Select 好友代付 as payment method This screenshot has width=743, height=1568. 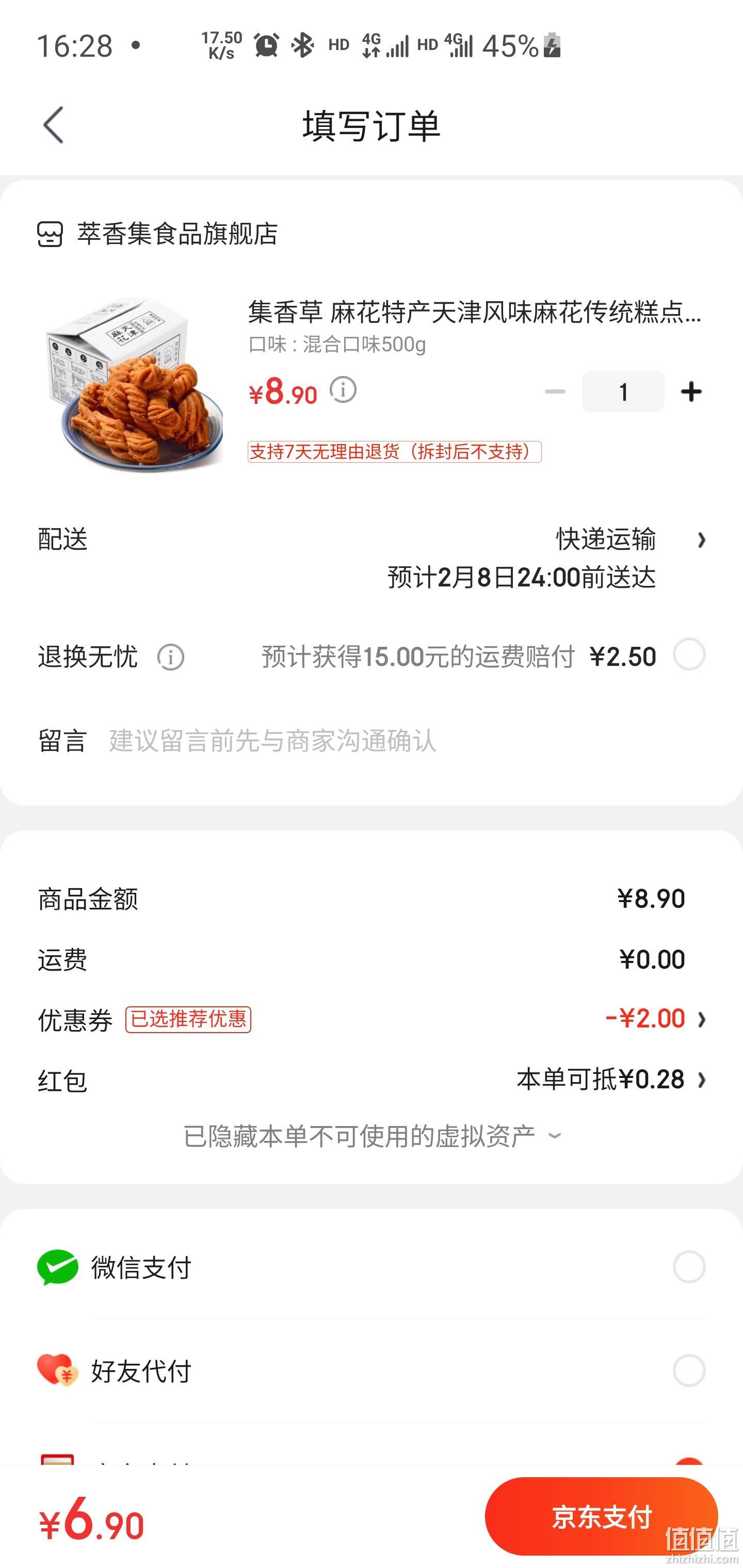372,1371
